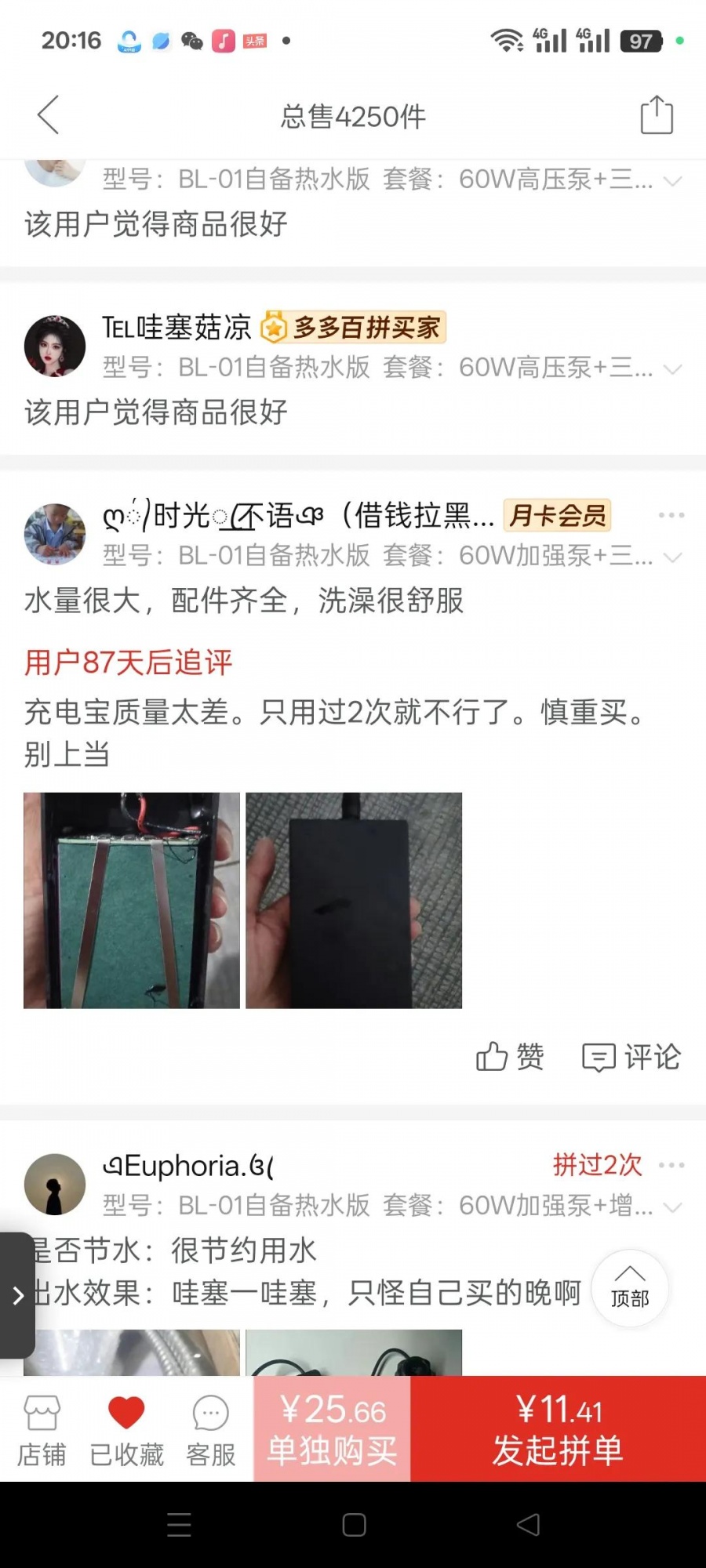706x1568 pixels.
Task: Open more options on Euphoria's review
Action: (x=671, y=1165)
